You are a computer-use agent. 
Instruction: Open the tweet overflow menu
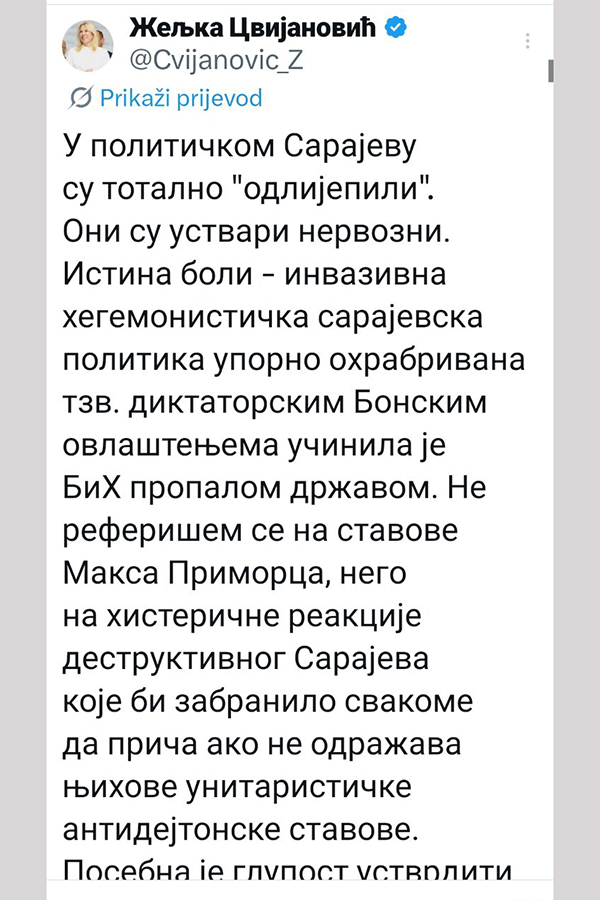point(529,41)
